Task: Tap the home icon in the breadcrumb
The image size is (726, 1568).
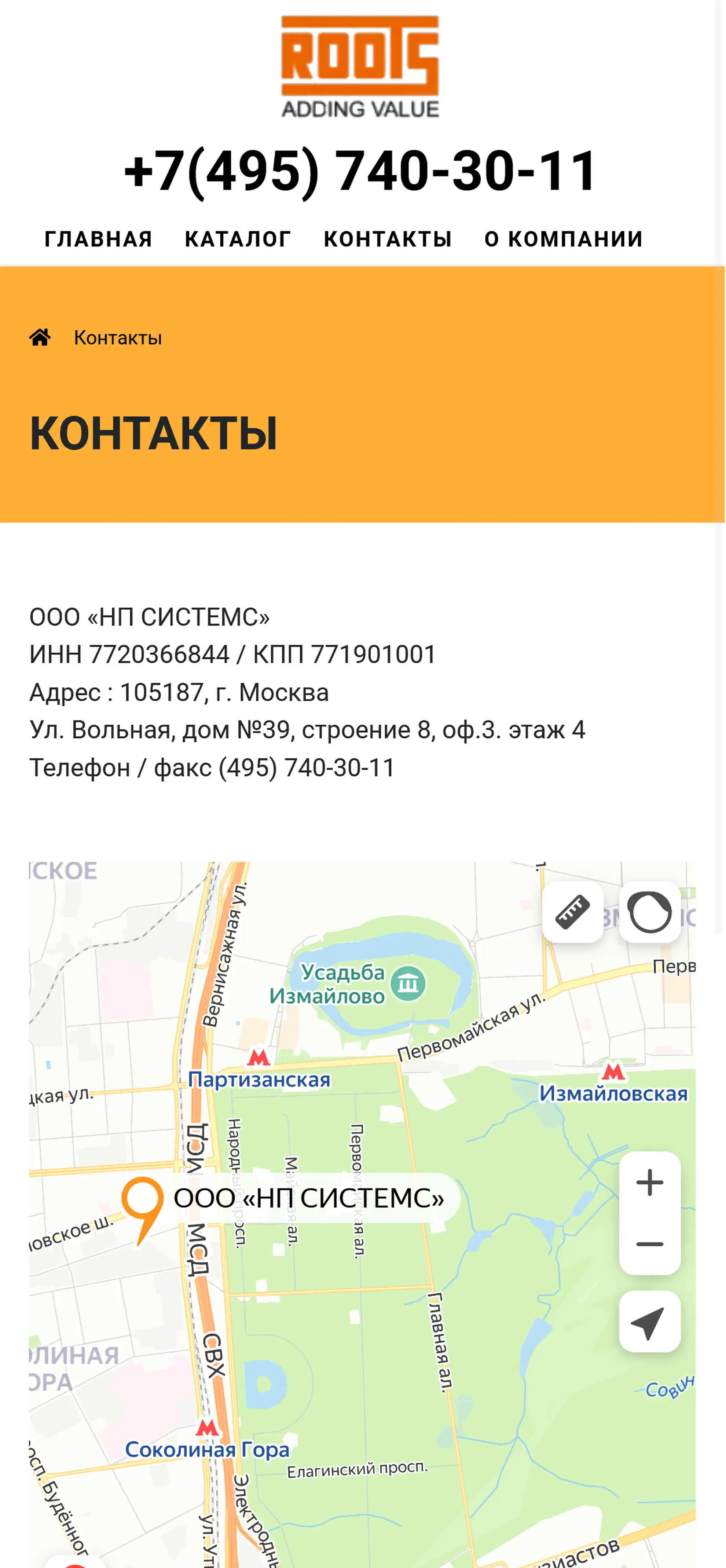Action: point(40,337)
